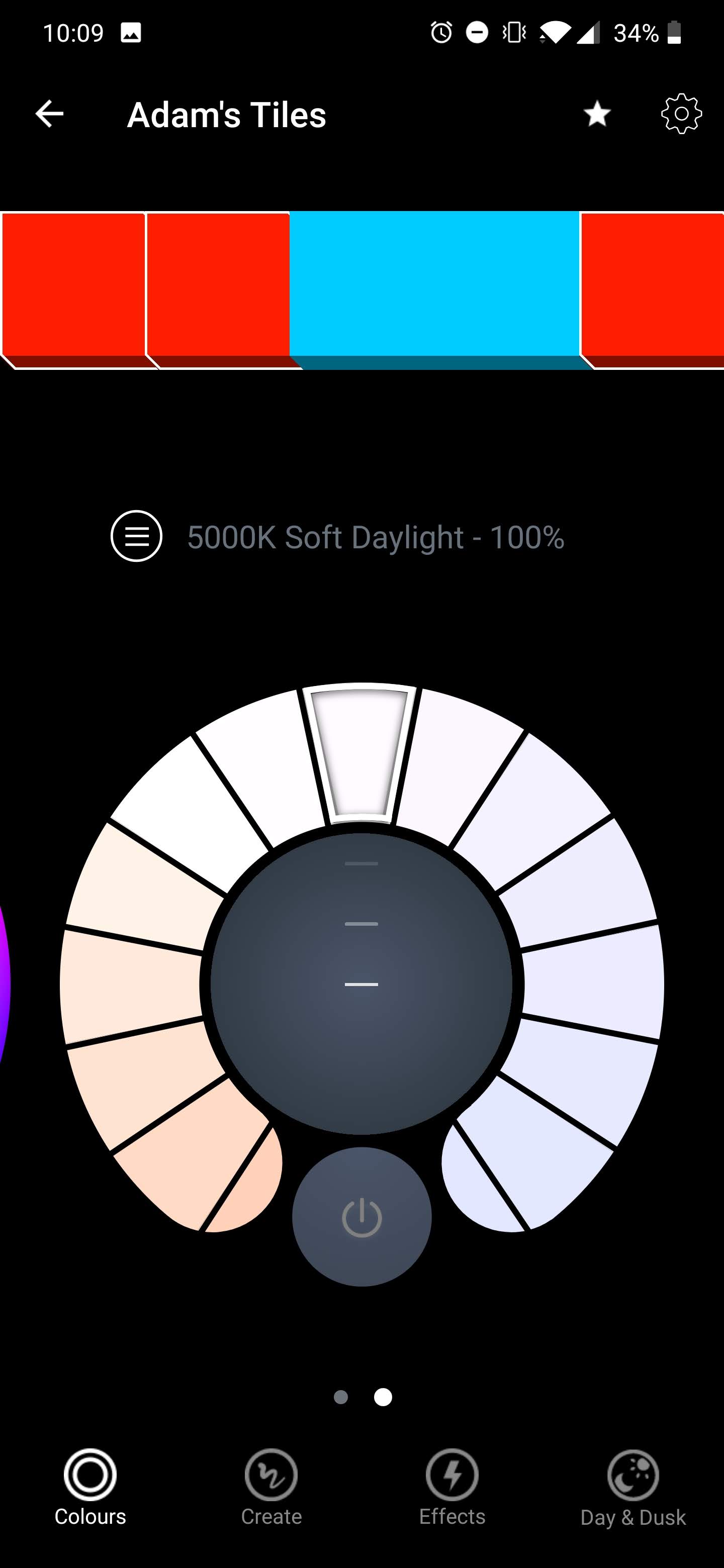Toggle the light power button
Screen dimensions: 724x1568
361,1217
